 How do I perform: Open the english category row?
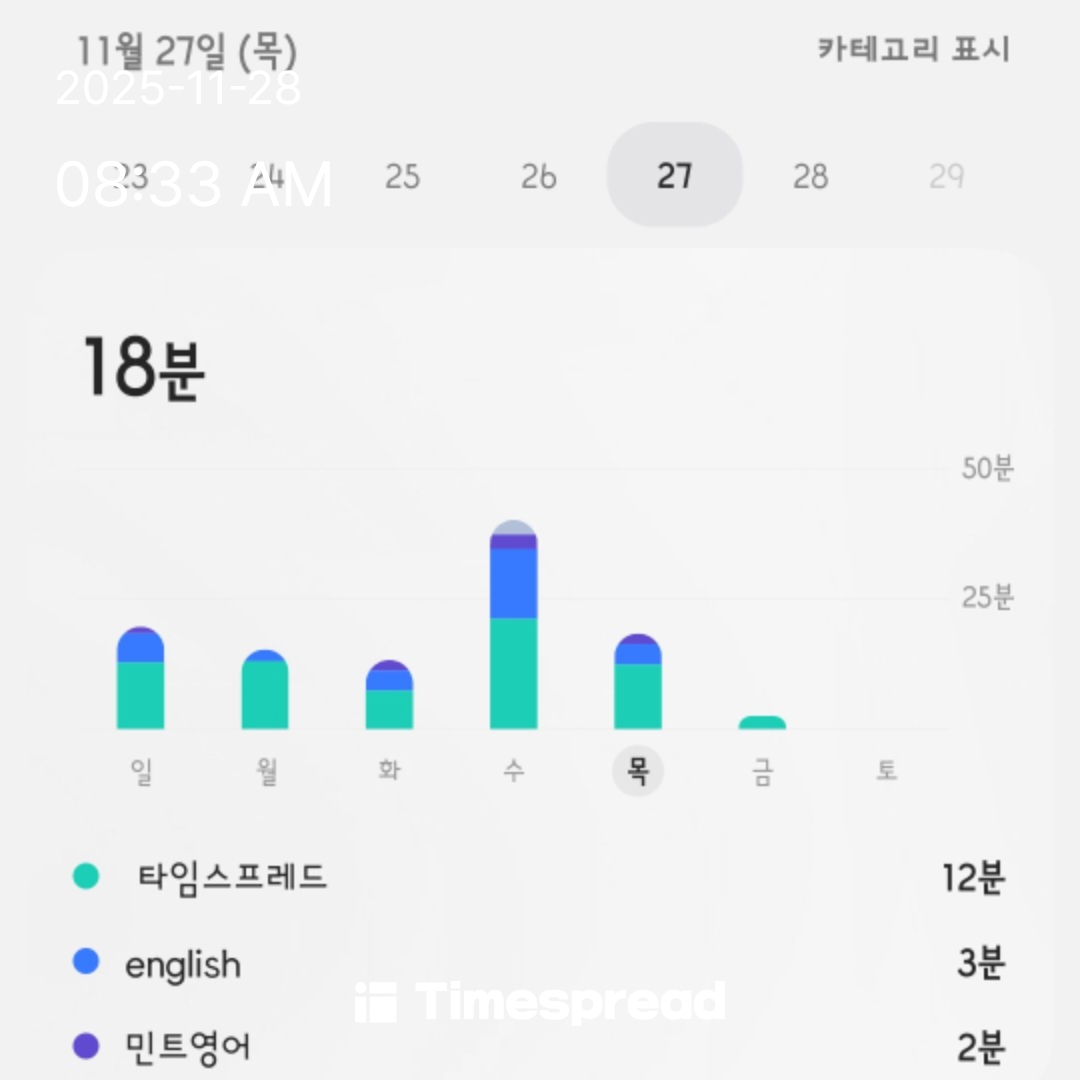(183, 964)
